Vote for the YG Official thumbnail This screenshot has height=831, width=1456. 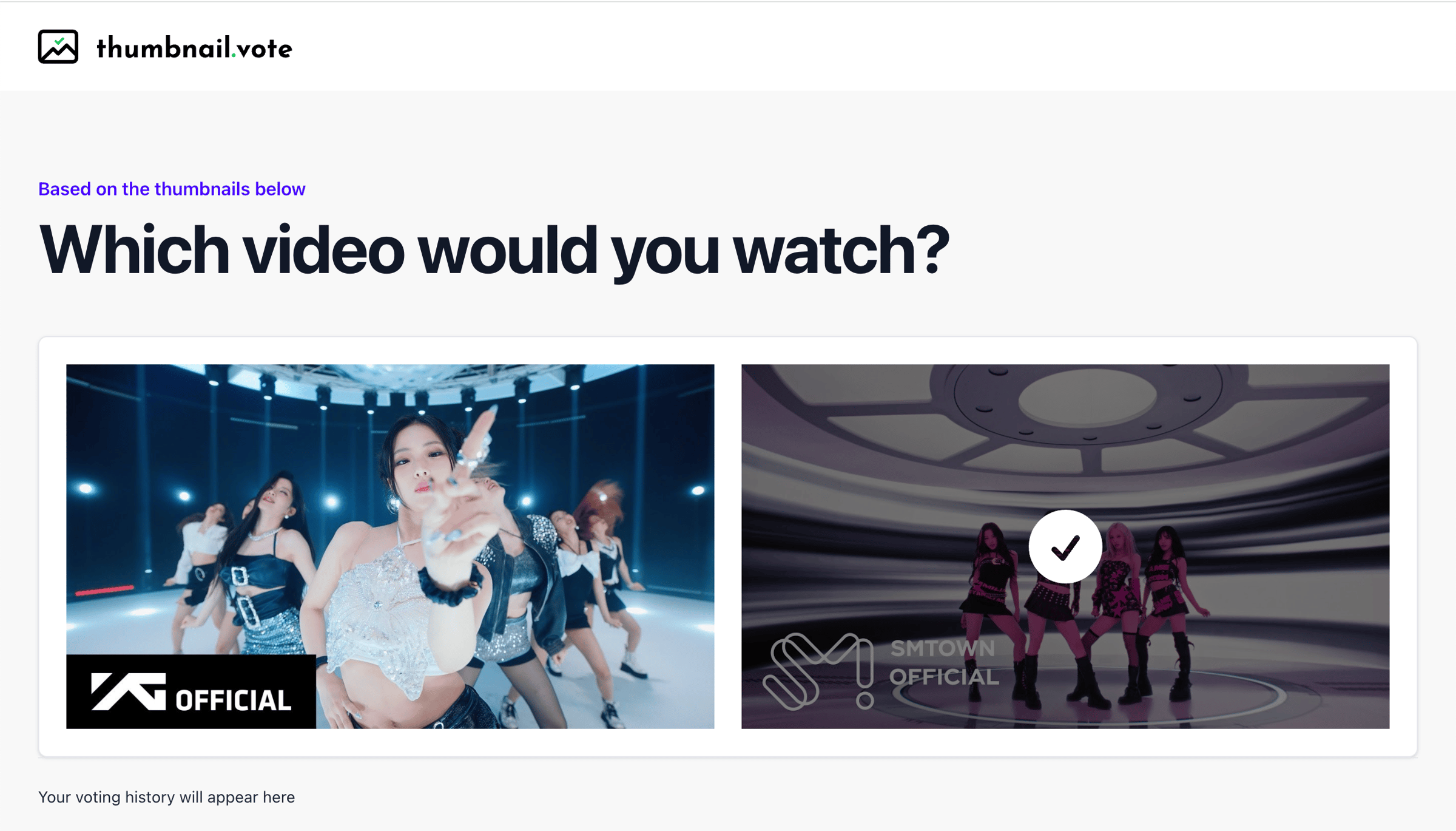coord(390,546)
